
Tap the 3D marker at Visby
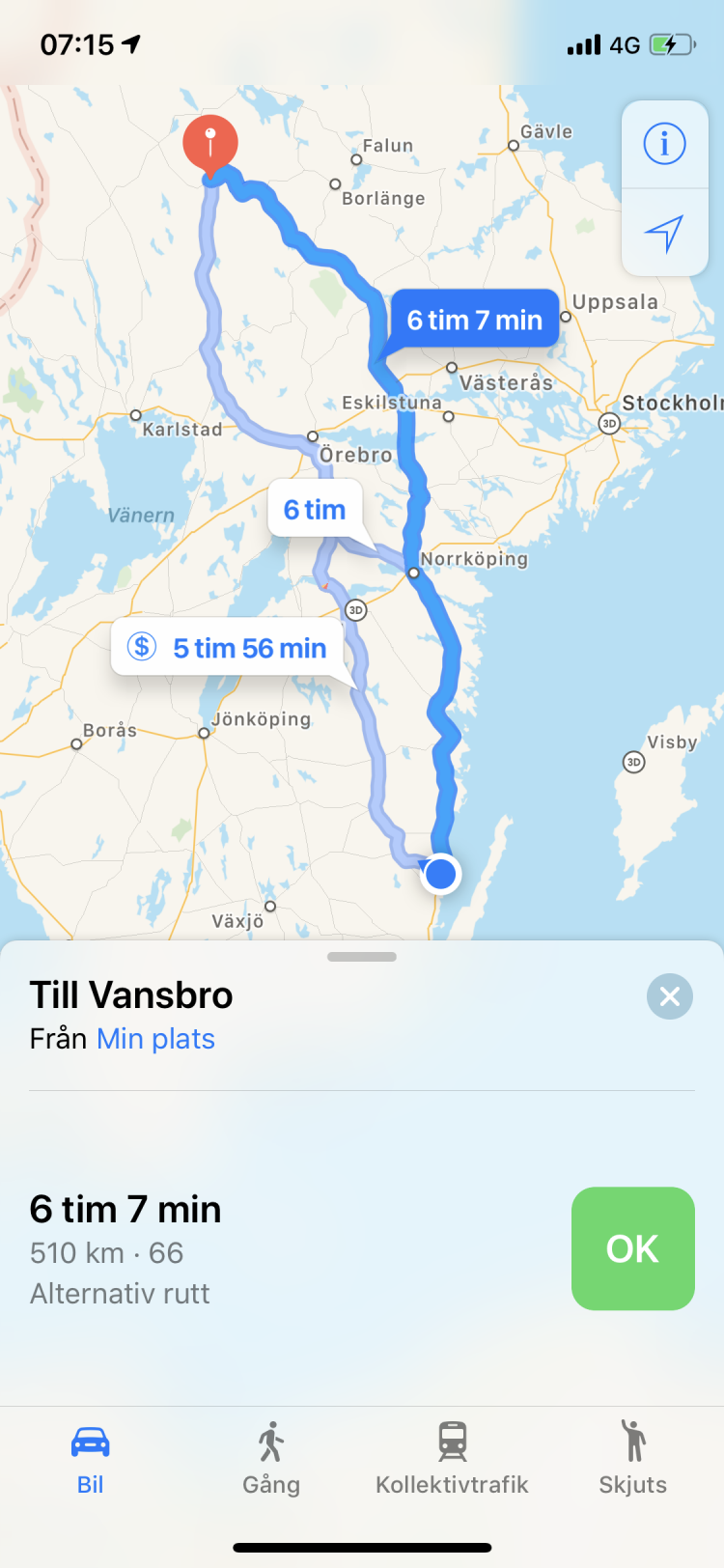633,762
